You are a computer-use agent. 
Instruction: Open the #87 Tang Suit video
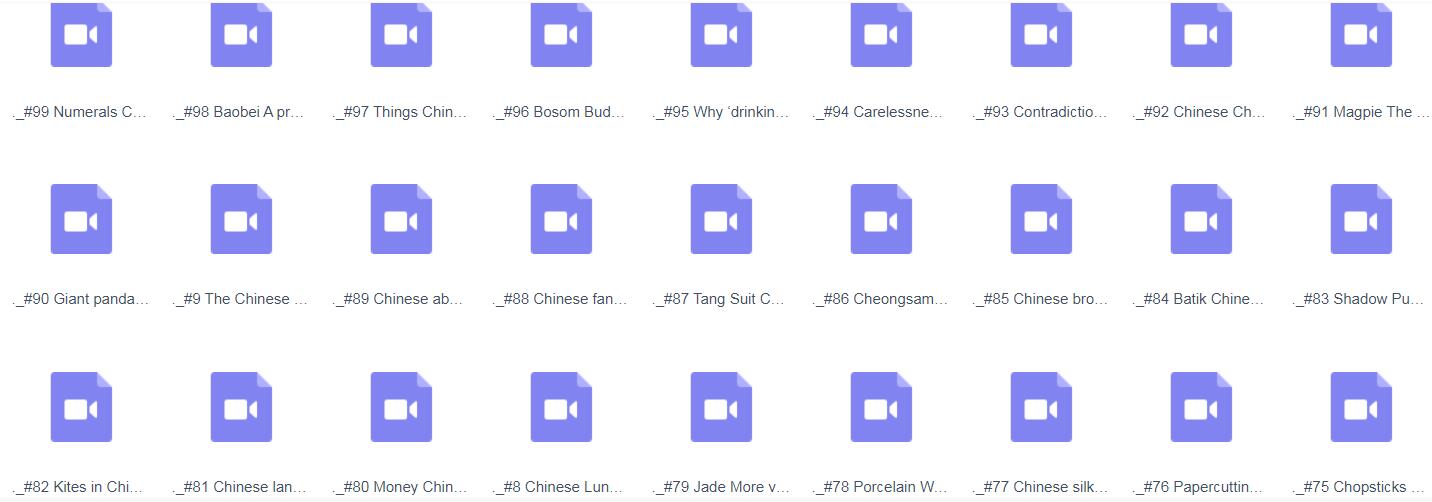tap(721, 220)
